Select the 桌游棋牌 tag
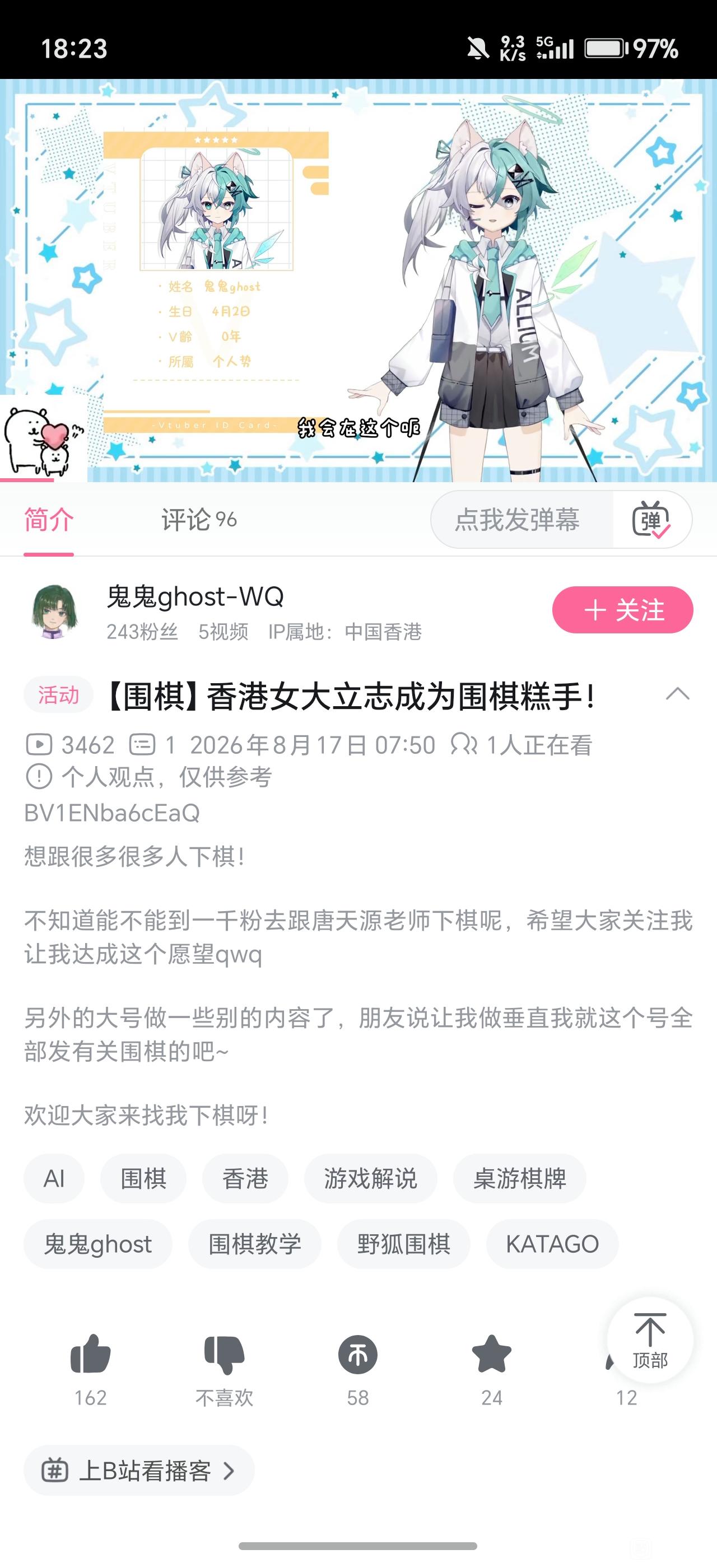Screen dimensions: 717x1568 point(520,1178)
